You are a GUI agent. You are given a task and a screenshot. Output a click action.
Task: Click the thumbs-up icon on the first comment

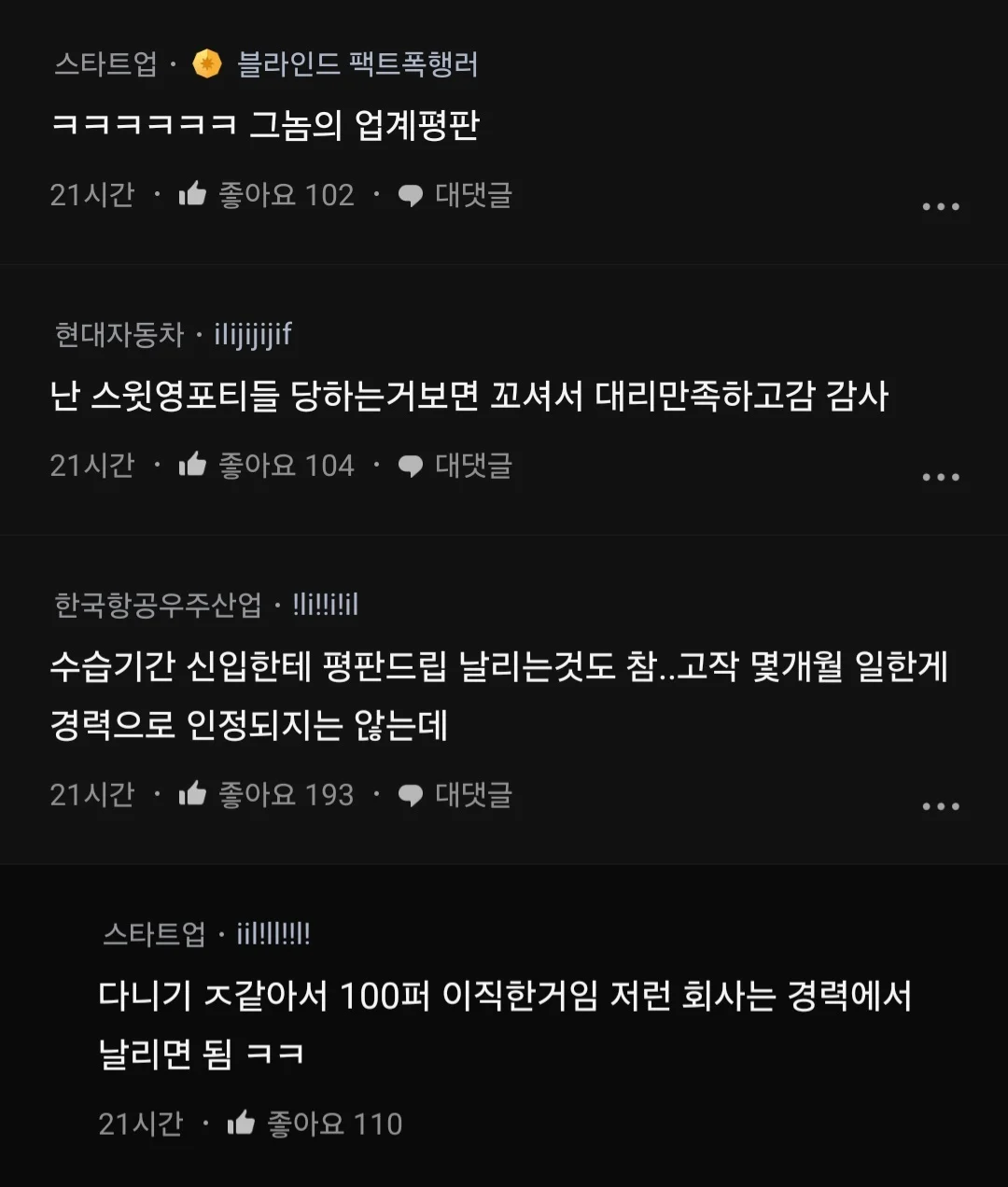point(192,193)
